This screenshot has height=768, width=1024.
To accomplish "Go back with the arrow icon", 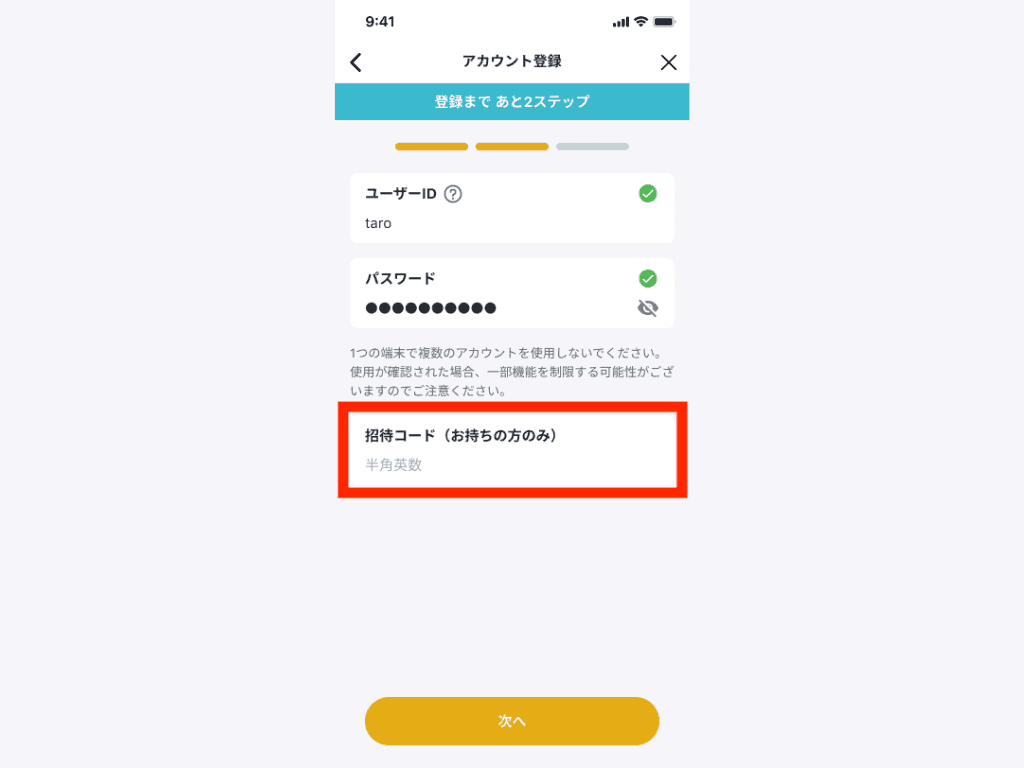I will pyautogui.click(x=356, y=62).
